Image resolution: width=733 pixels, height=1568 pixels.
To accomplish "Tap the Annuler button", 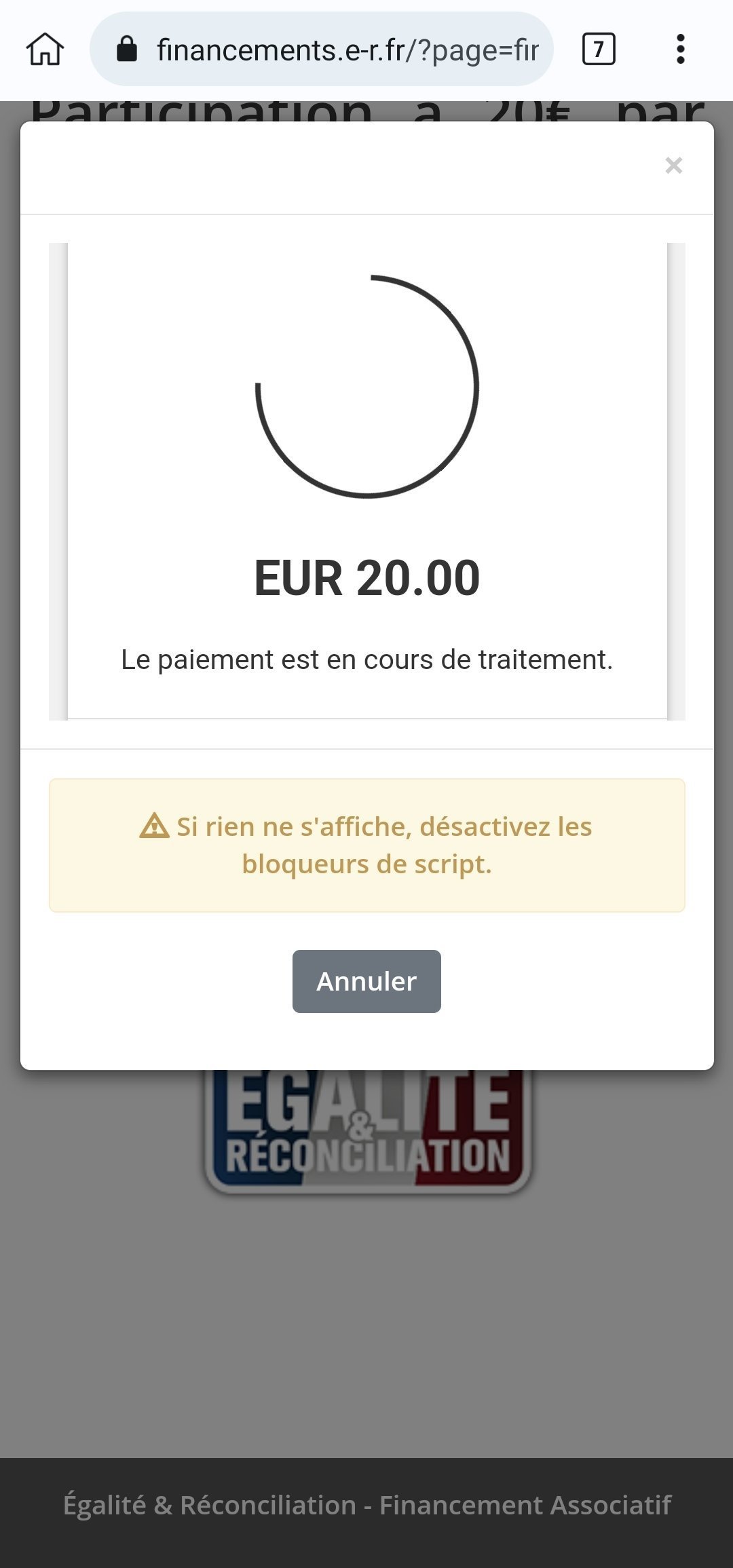I will pyautogui.click(x=366, y=981).
